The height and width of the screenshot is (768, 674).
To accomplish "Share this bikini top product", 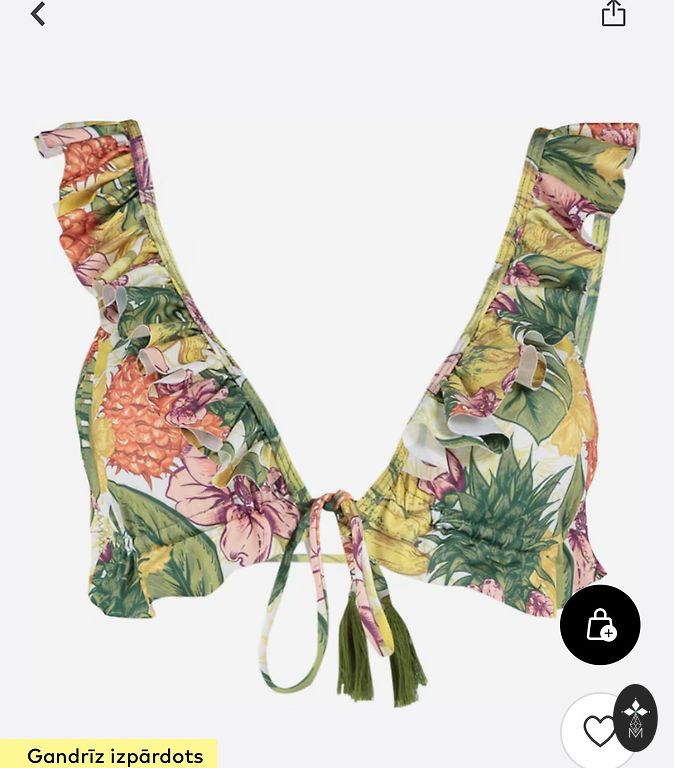I will tap(613, 14).
